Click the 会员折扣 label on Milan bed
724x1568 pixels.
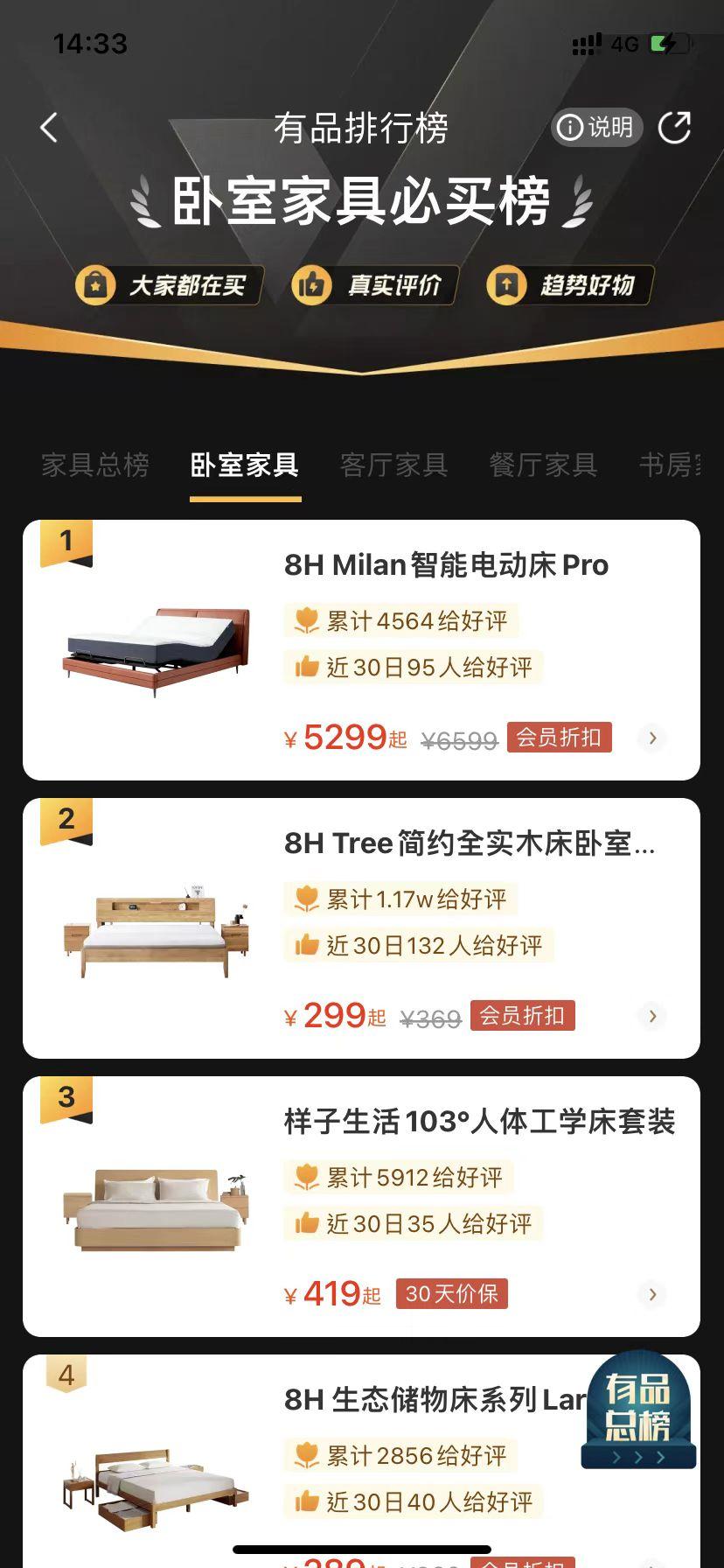point(558,738)
